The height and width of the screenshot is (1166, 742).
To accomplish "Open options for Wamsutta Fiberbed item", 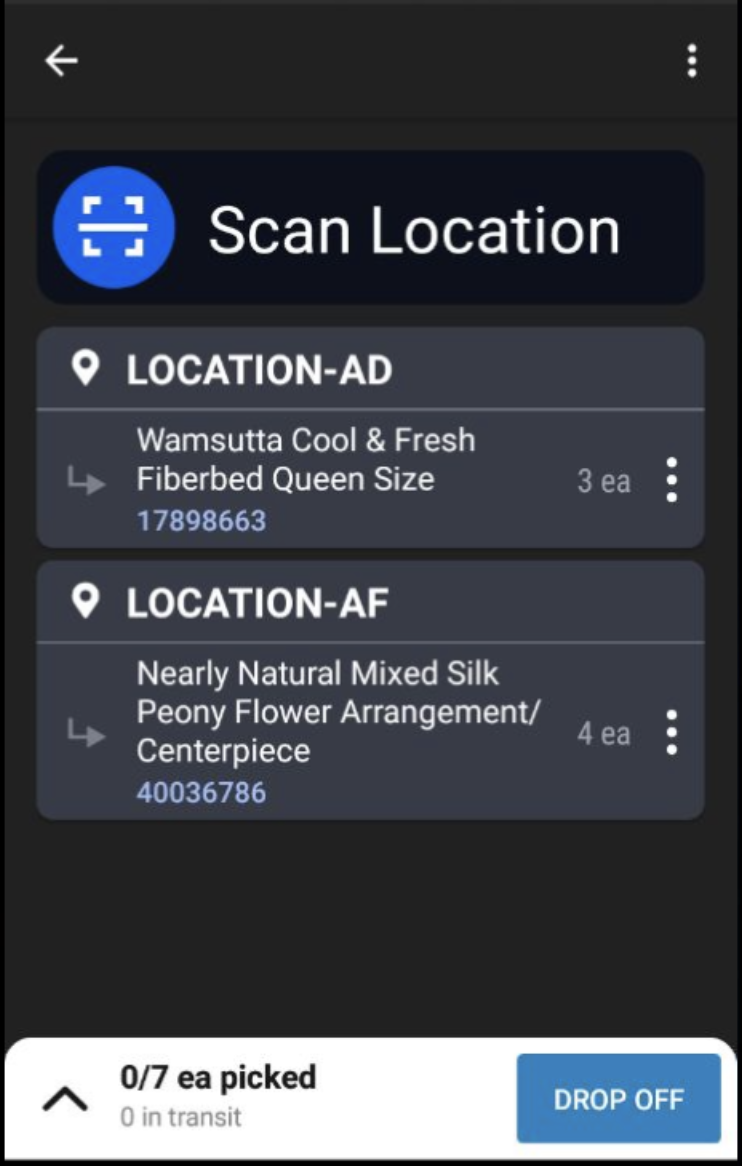I will (671, 481).
